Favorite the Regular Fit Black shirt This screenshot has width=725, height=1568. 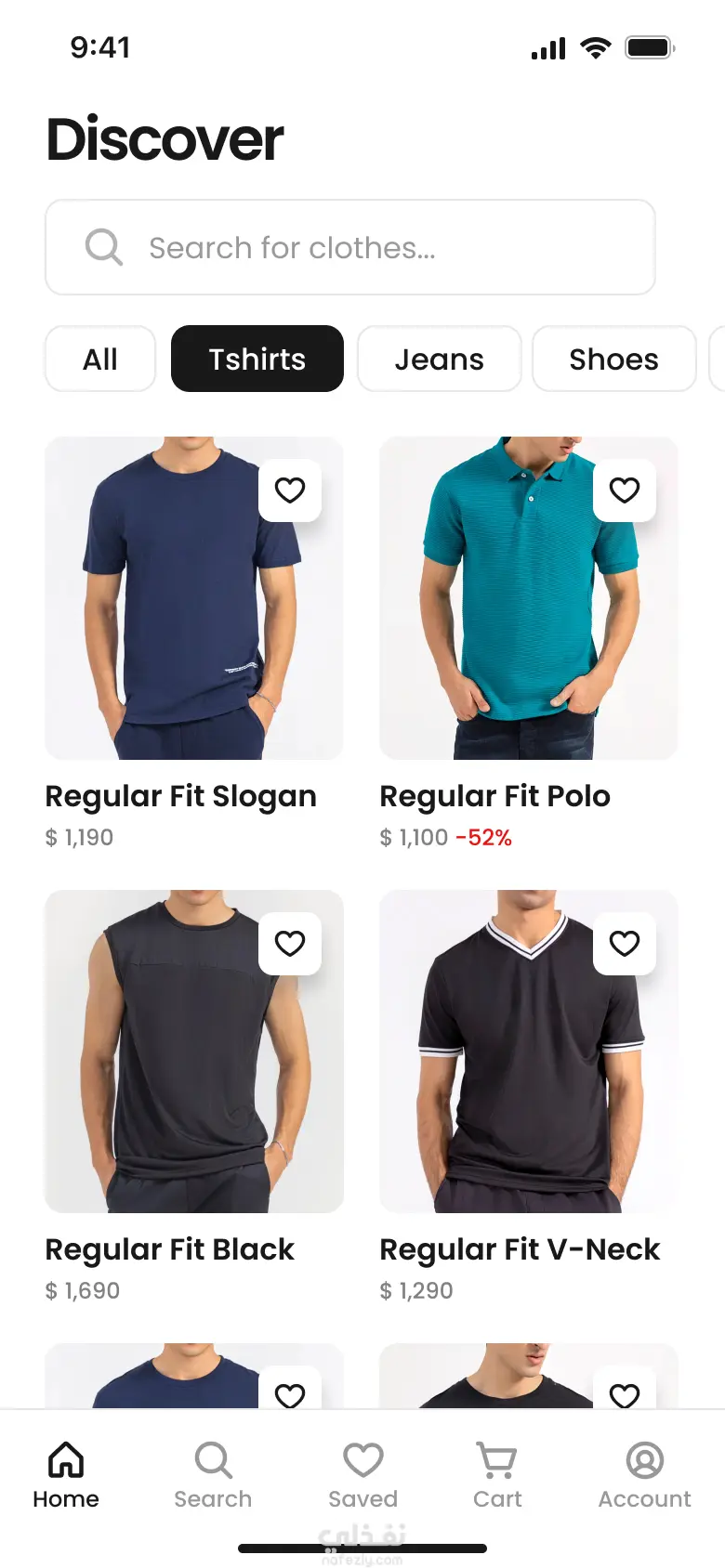coord(290,943)
